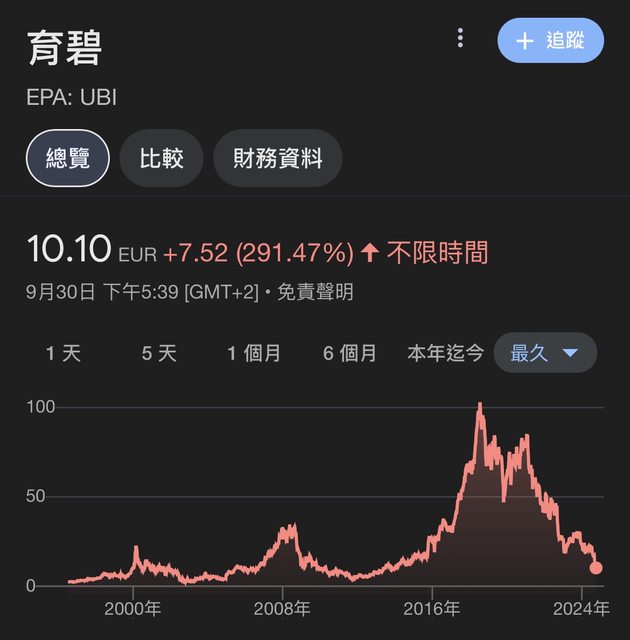Viewport: 630px width, 640px height.
Task: Switch to the 財務資料 tab
Action: [x=278, y=158]
